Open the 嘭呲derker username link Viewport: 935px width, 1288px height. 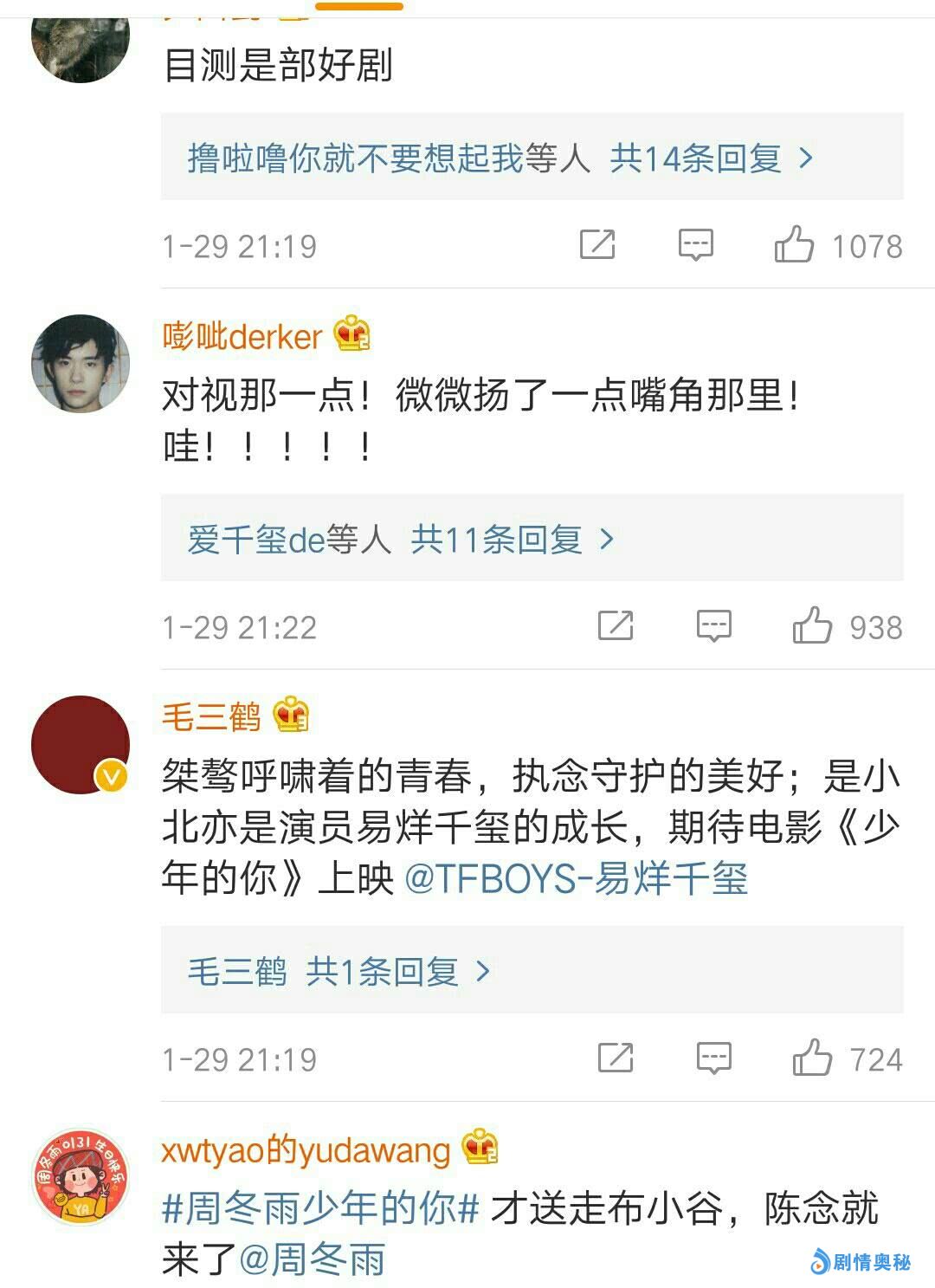pos(242,336)
